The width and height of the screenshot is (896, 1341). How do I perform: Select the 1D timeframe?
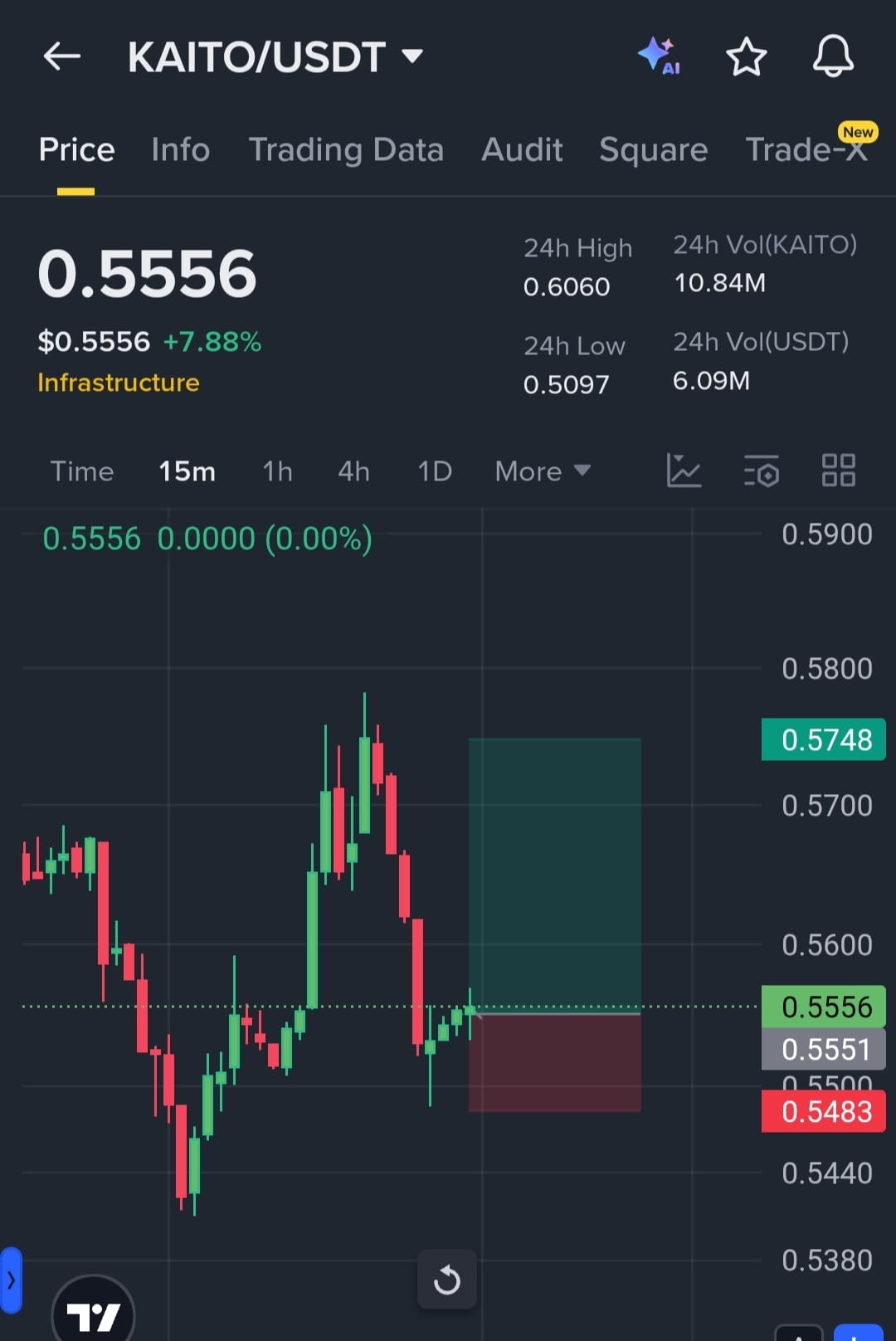[434, 471]
